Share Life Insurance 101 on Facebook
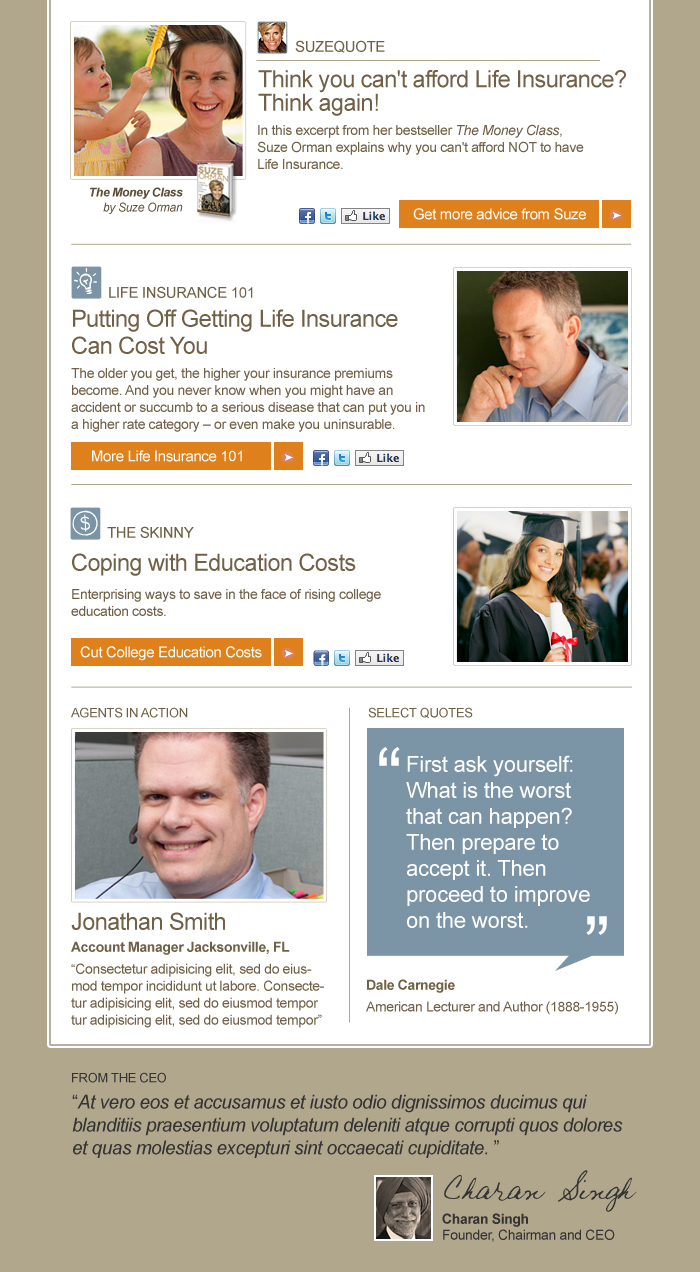Image resolution: width=700 pixels, height=1272 pixels. point(321,458)
